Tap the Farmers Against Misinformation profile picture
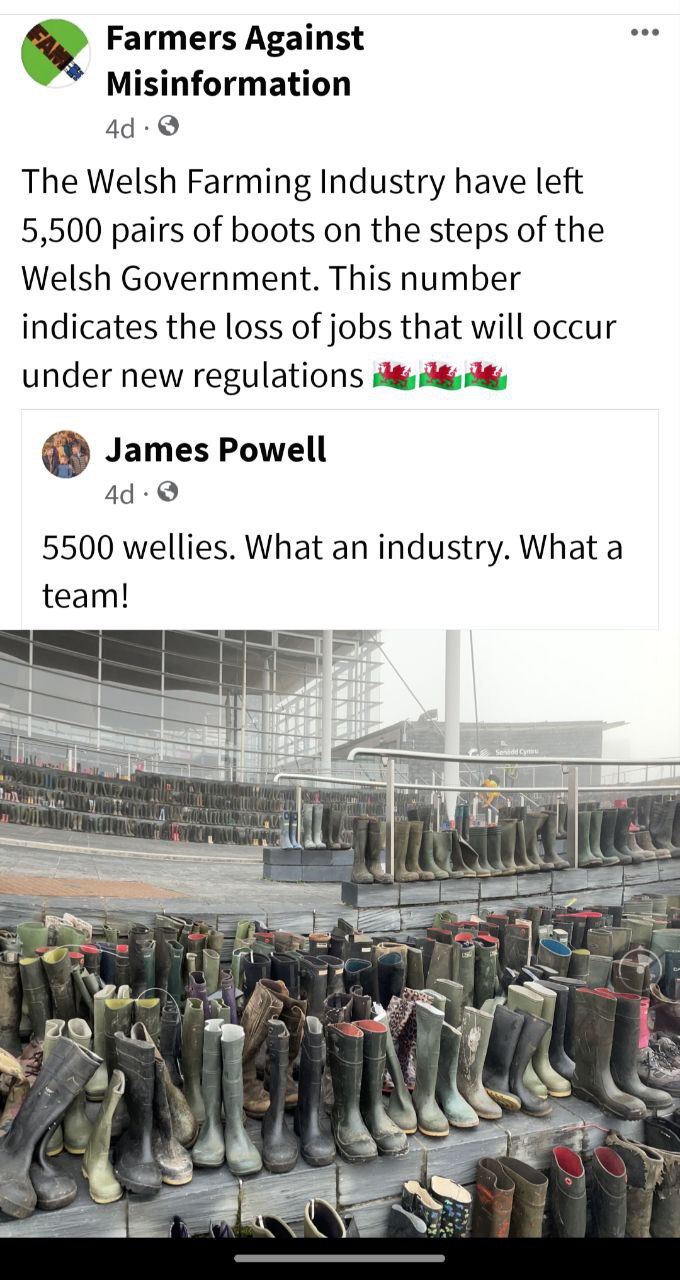680x1280 pixels. coord(55,53)
